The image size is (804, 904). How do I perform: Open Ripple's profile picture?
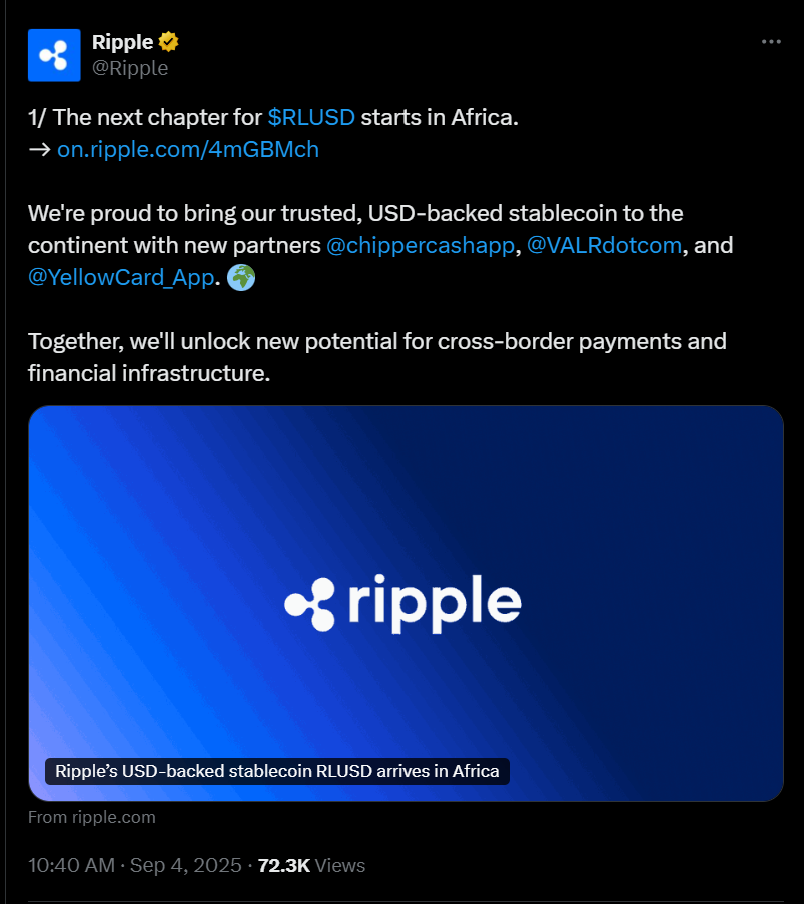point(54,55)
